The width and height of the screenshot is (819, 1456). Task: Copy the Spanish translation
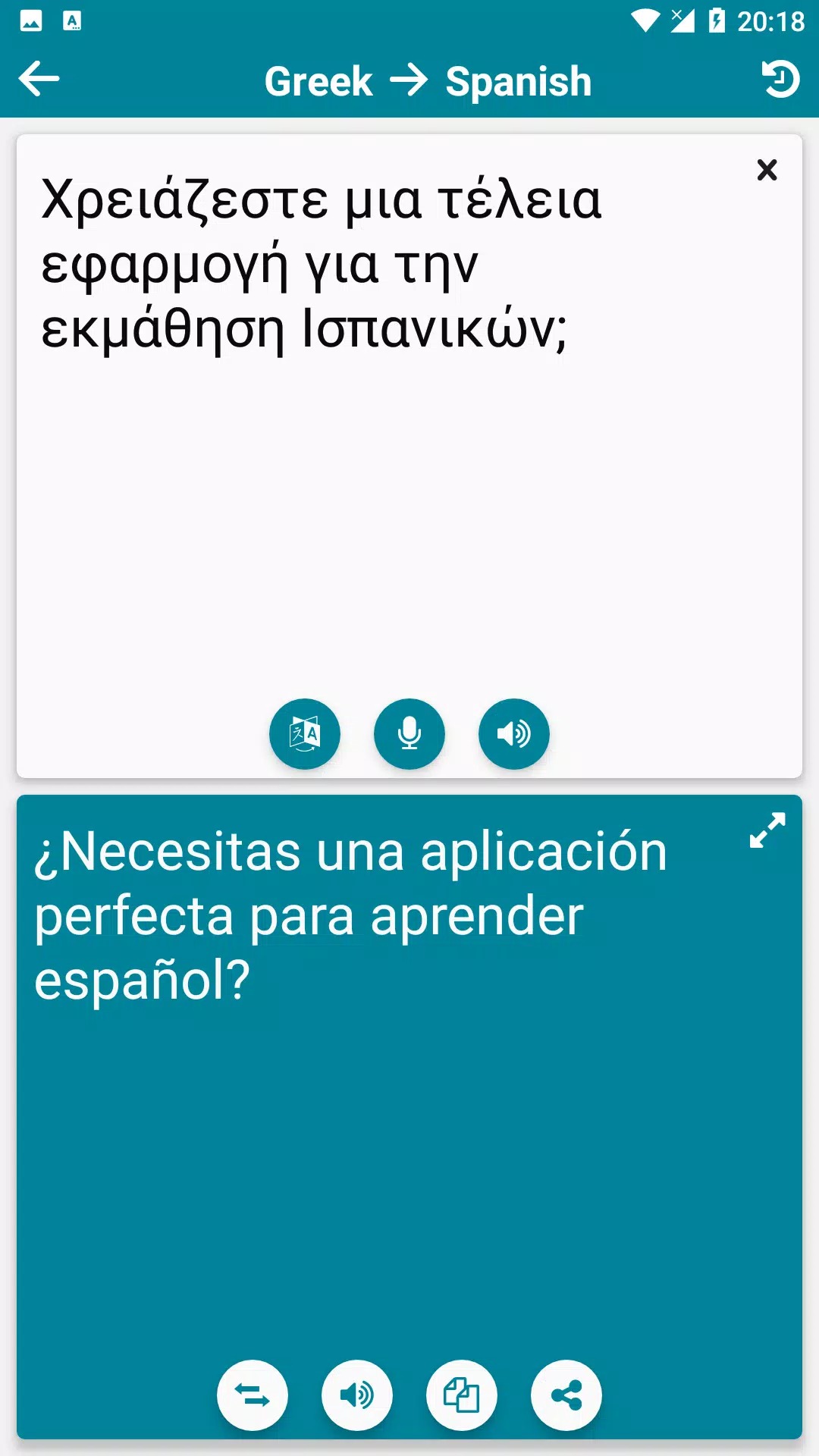(461, 1395)
